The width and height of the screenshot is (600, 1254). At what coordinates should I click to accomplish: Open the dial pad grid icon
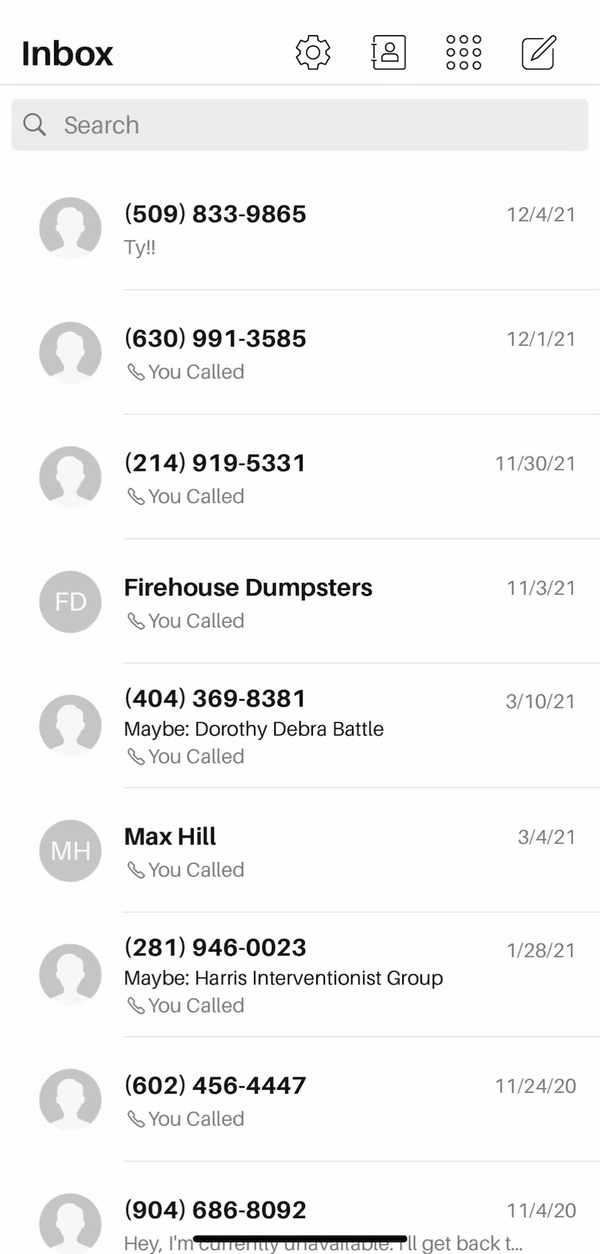[463, 52]
